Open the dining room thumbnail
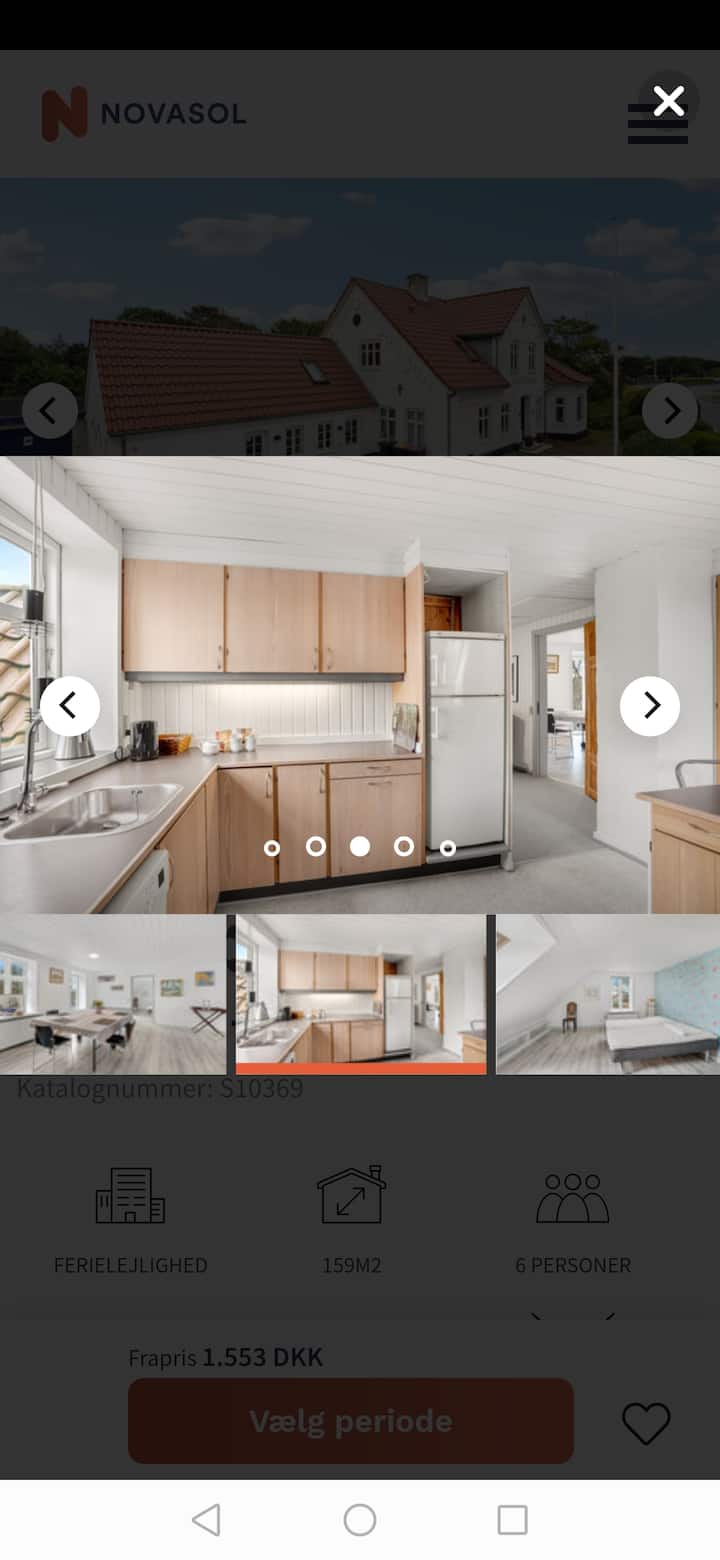 112,994
